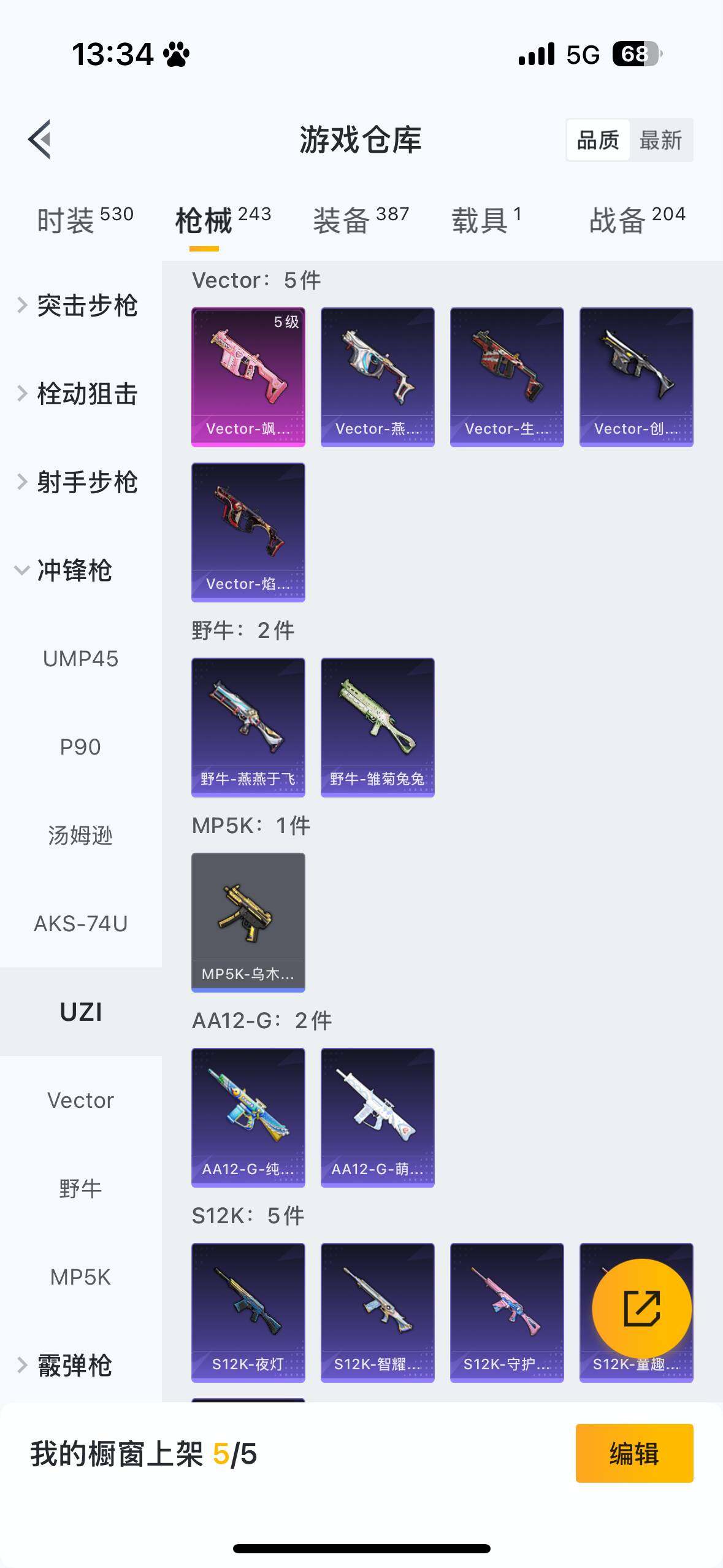Tap the back arrow to leave 游戏仓库
The height and width of the screenshot is (1568, 723).
click(x=40, y=140)
